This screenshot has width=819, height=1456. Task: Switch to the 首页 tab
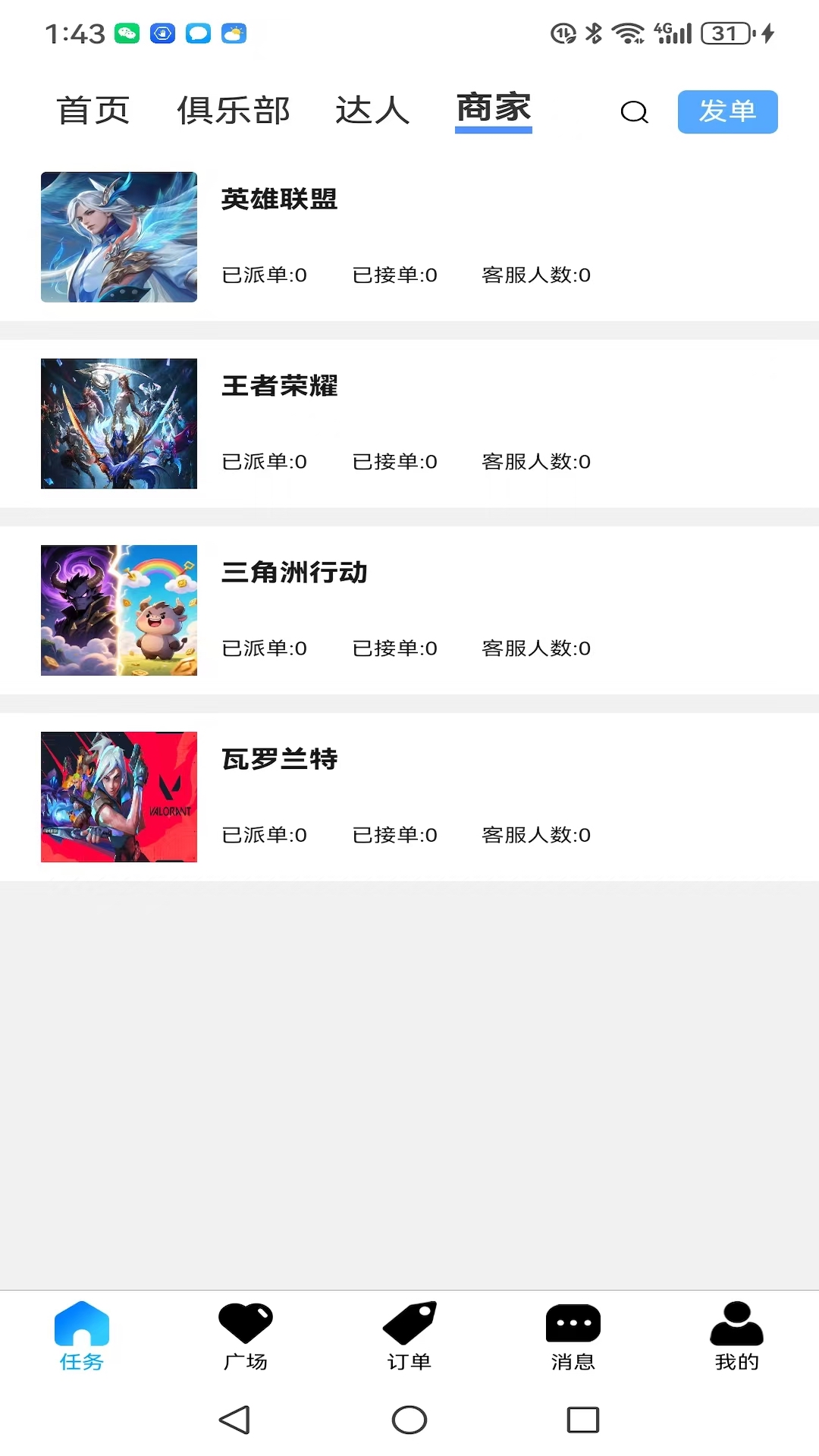tap(91, 110)
